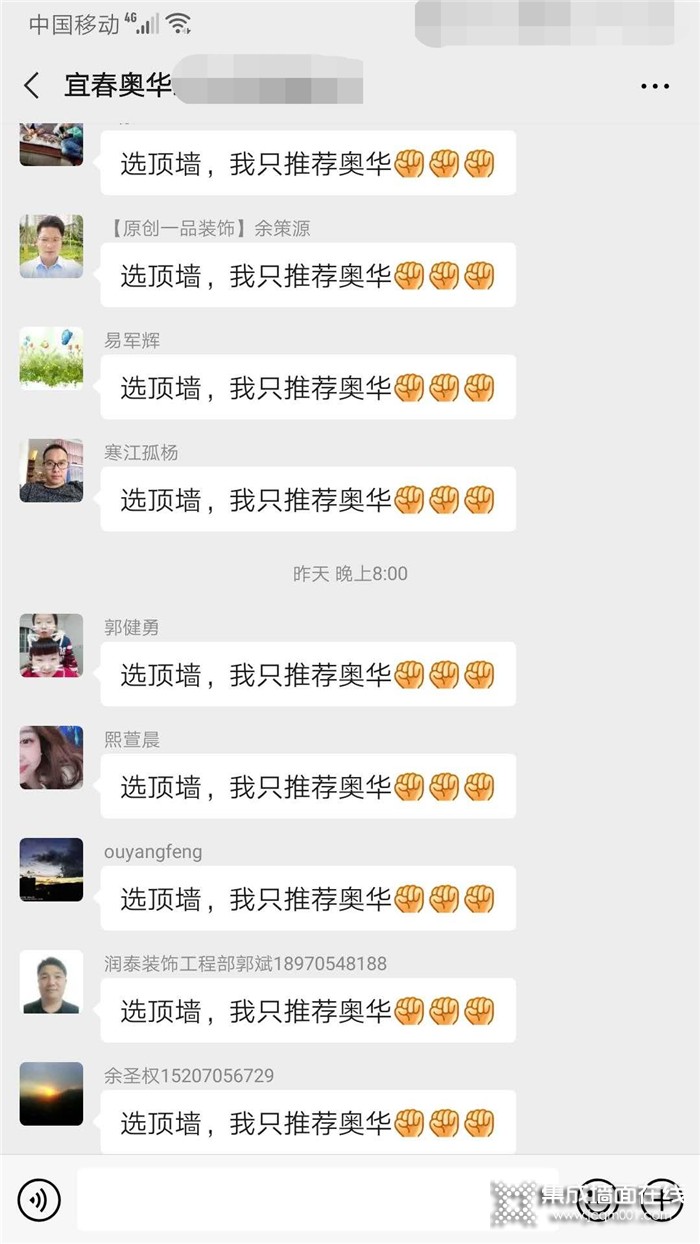Open the plus attachment menu
The width and height of the screenshot is (700, 1244).
pos(660,1197)
